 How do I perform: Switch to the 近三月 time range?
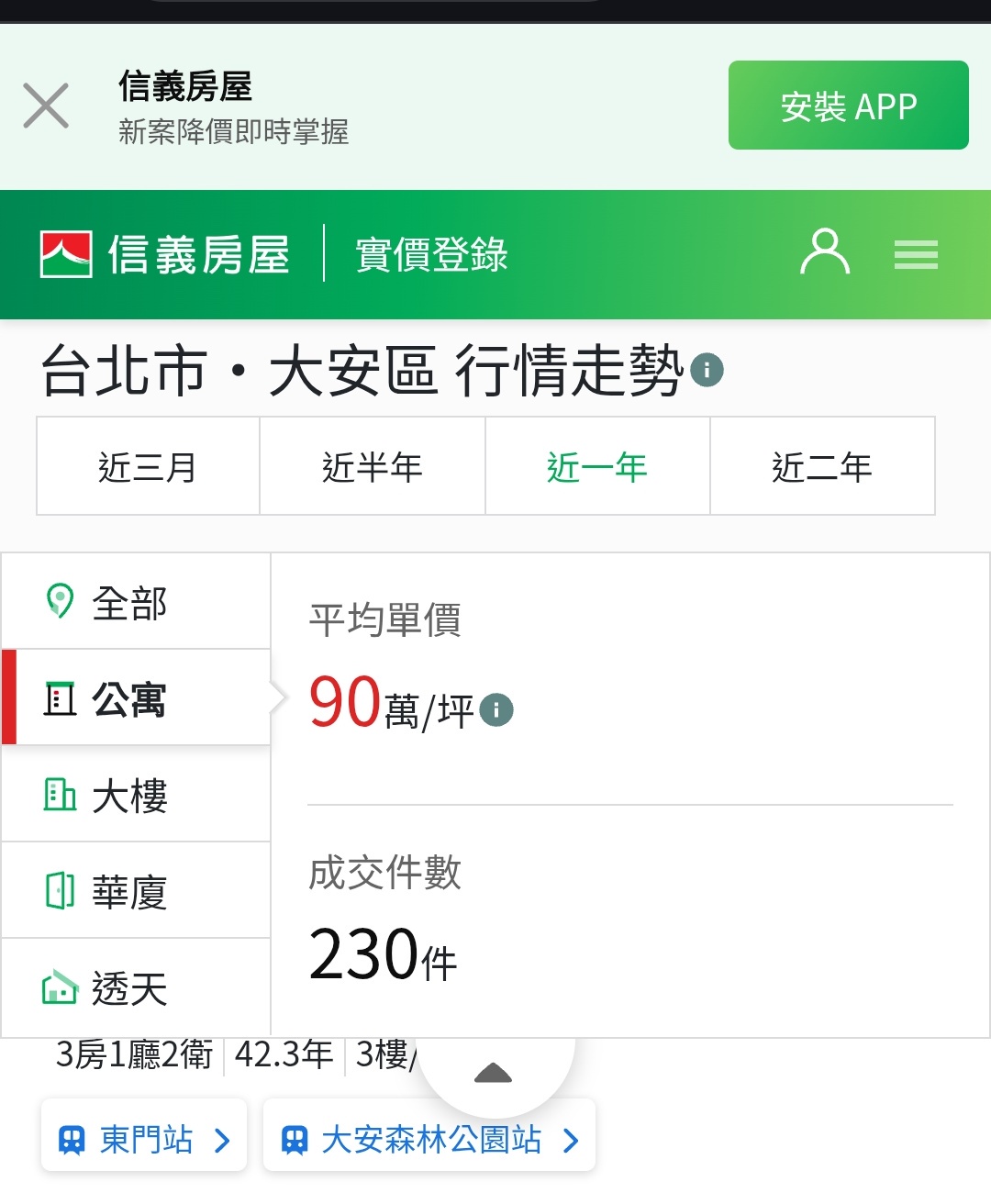[148, 466]
